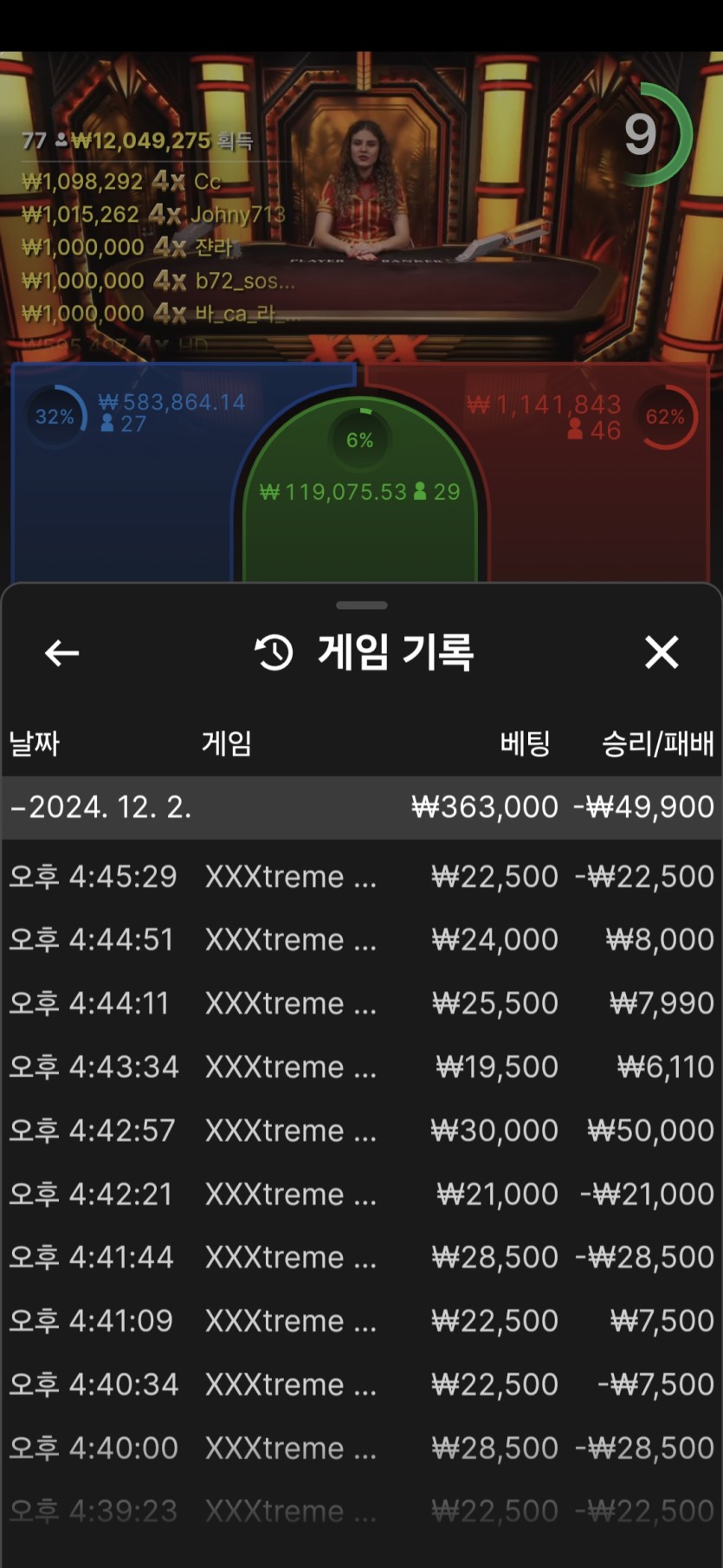View details of the 오후 4:41:09 round
The width and height of the screenshot is (723, 1568).
click(x=362, y=1321)
